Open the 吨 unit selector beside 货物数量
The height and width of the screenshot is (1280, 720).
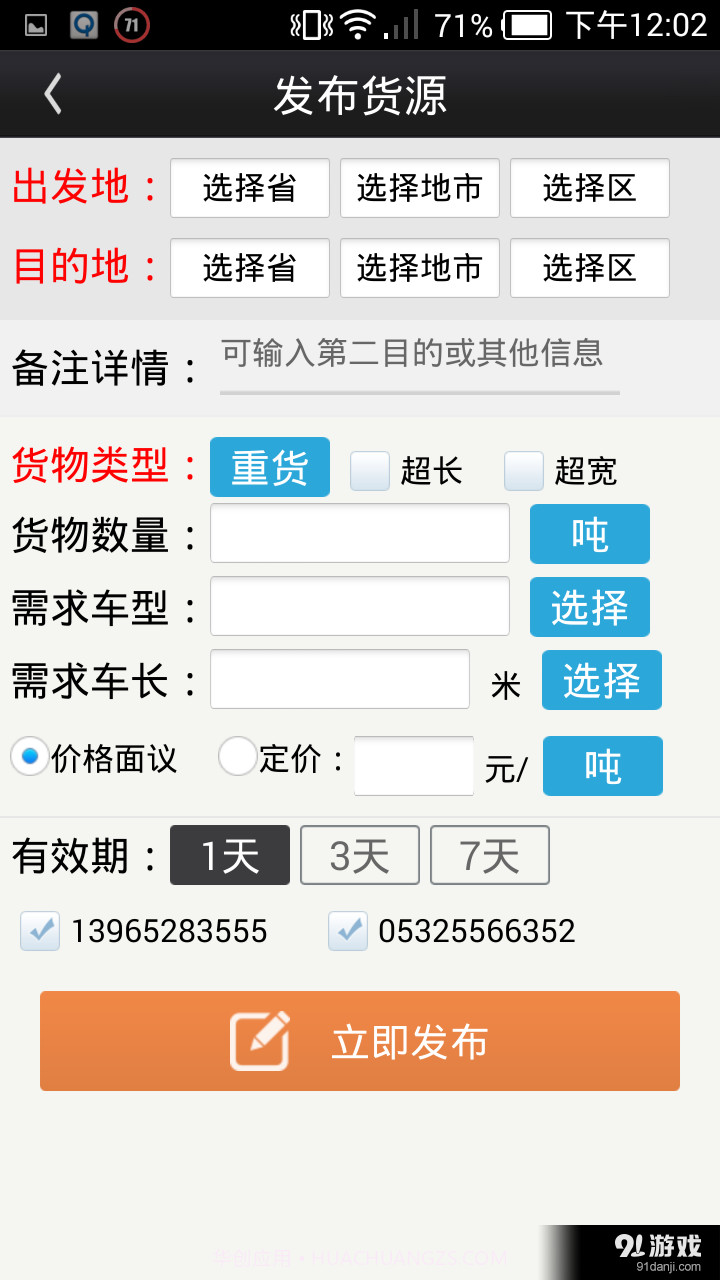(x=589, y=534)
